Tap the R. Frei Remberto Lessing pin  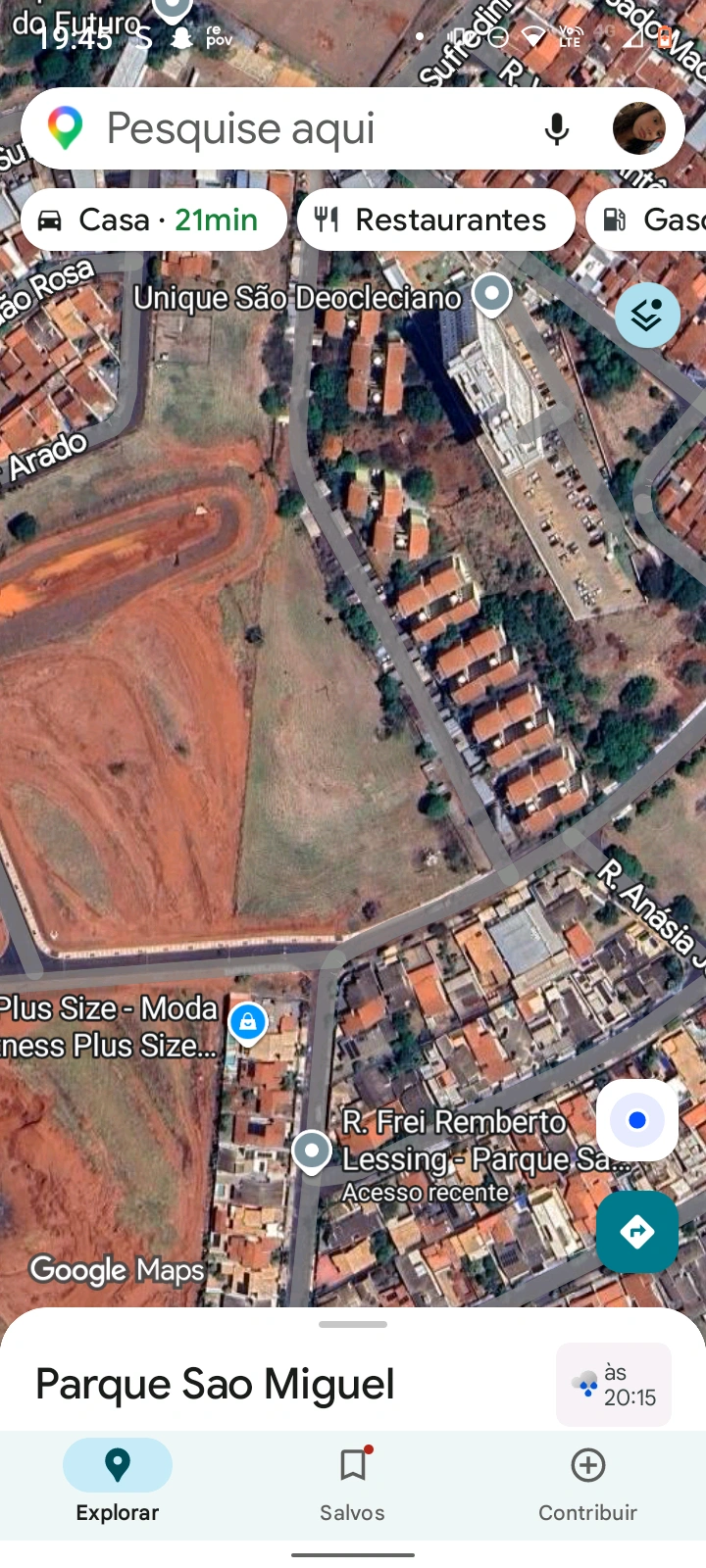coord(312,1151)
